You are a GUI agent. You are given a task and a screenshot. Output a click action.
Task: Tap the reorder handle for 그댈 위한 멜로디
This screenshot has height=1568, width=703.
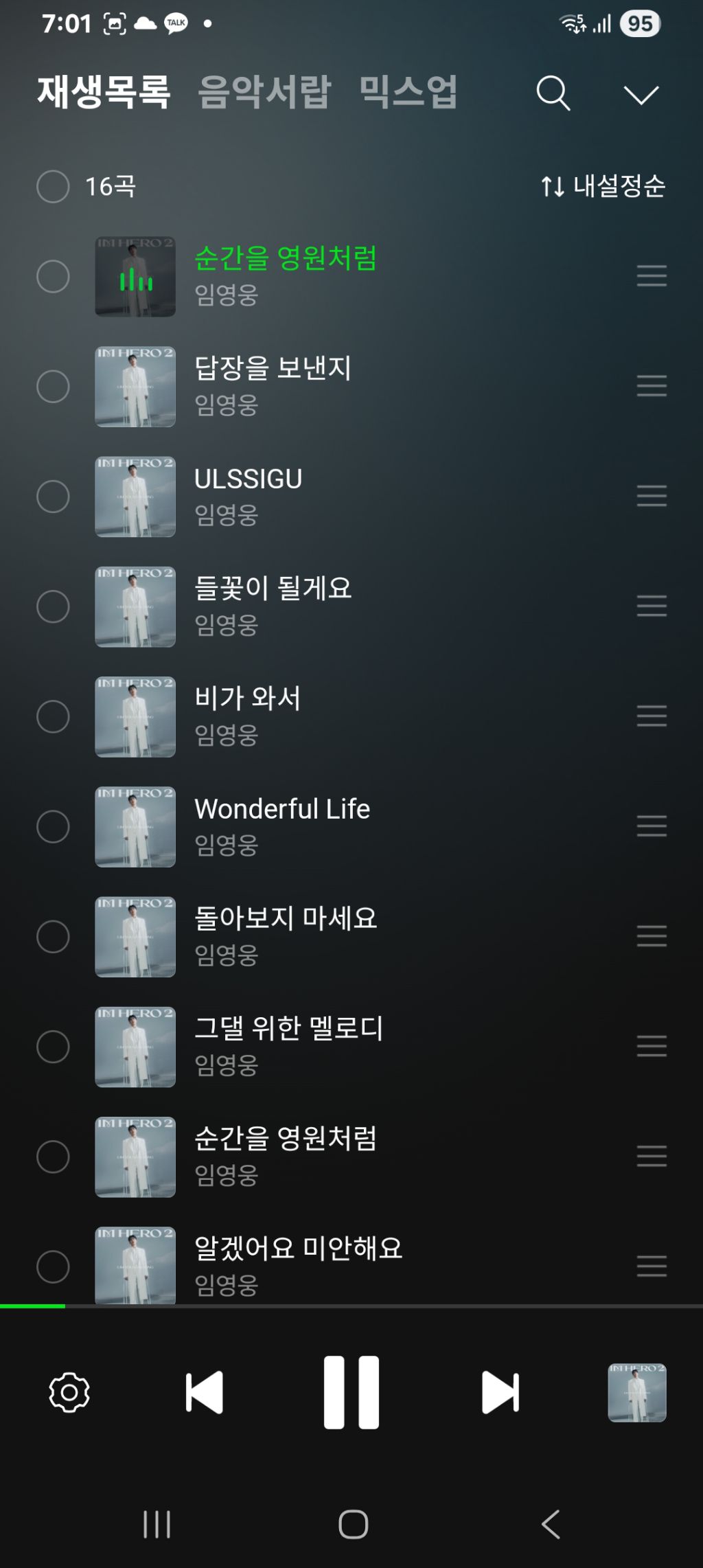(652, 1046)
